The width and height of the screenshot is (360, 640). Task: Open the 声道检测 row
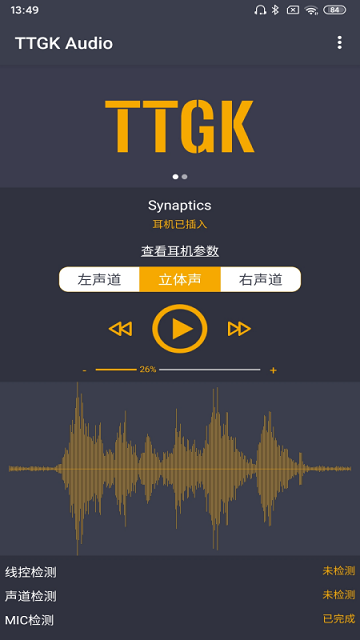(180, 596)
